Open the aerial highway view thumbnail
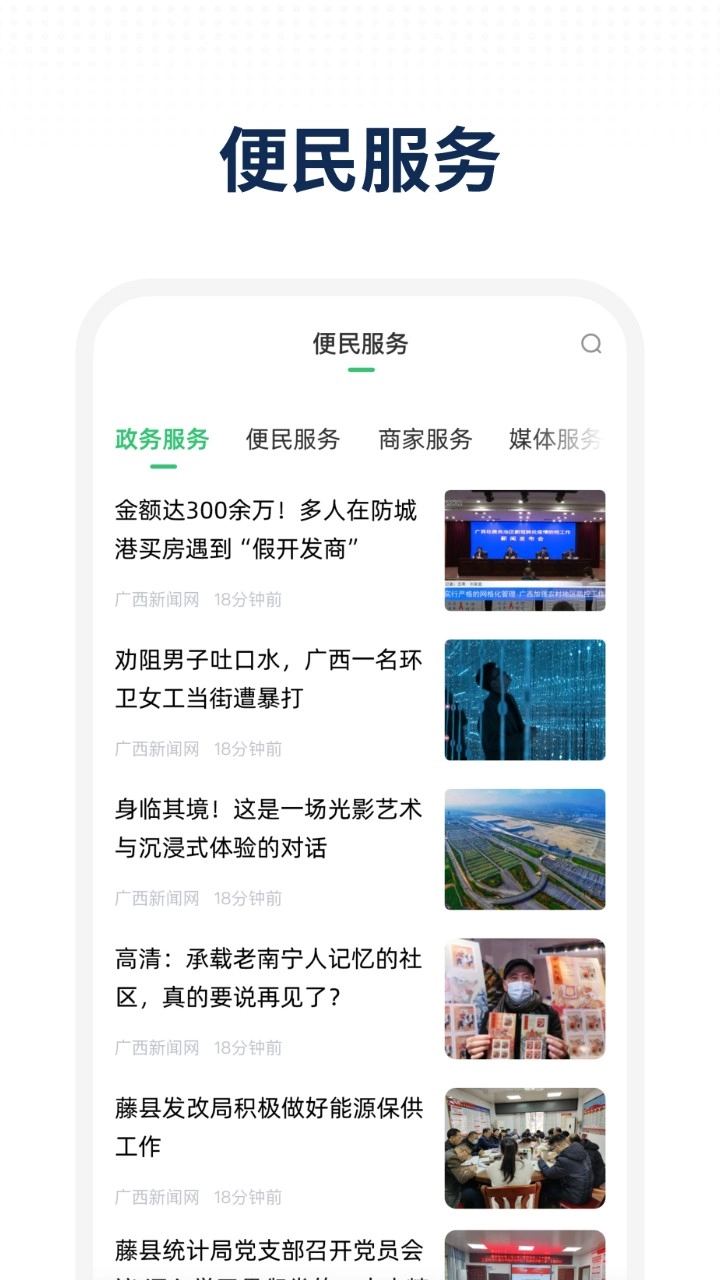Image resolution: width=720 pixels, height=1280 pixels. pyautogui.click(x=524, y=848)
